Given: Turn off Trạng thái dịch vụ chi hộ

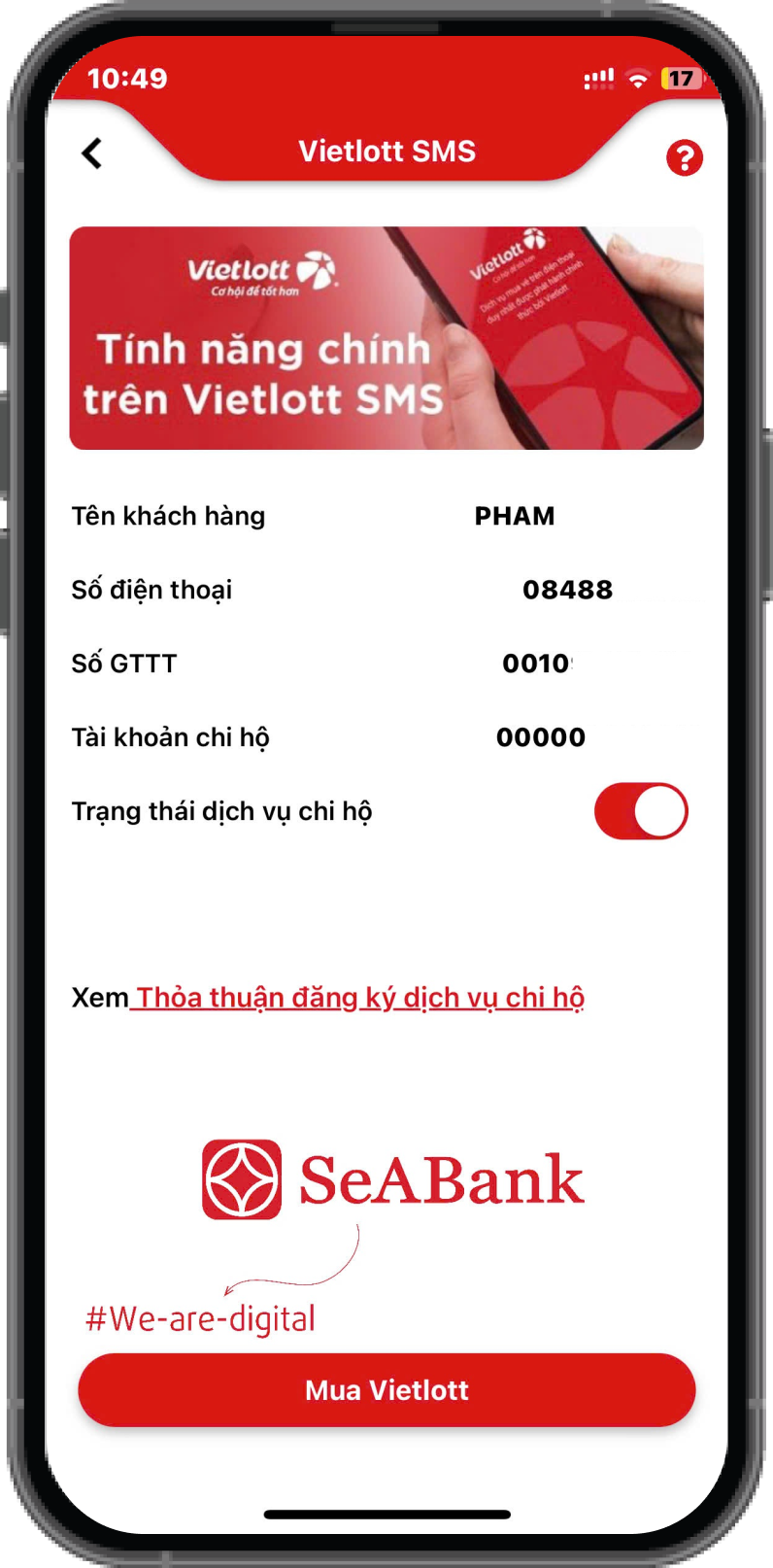Looking at the screenshot, I should click(641, 811).
